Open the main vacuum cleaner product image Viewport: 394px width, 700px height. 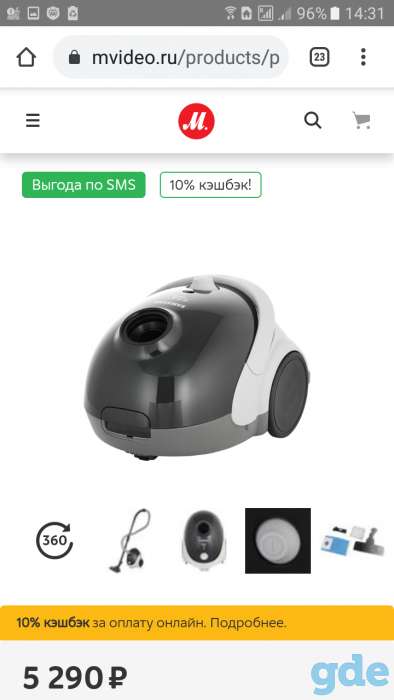pos(196,367)
